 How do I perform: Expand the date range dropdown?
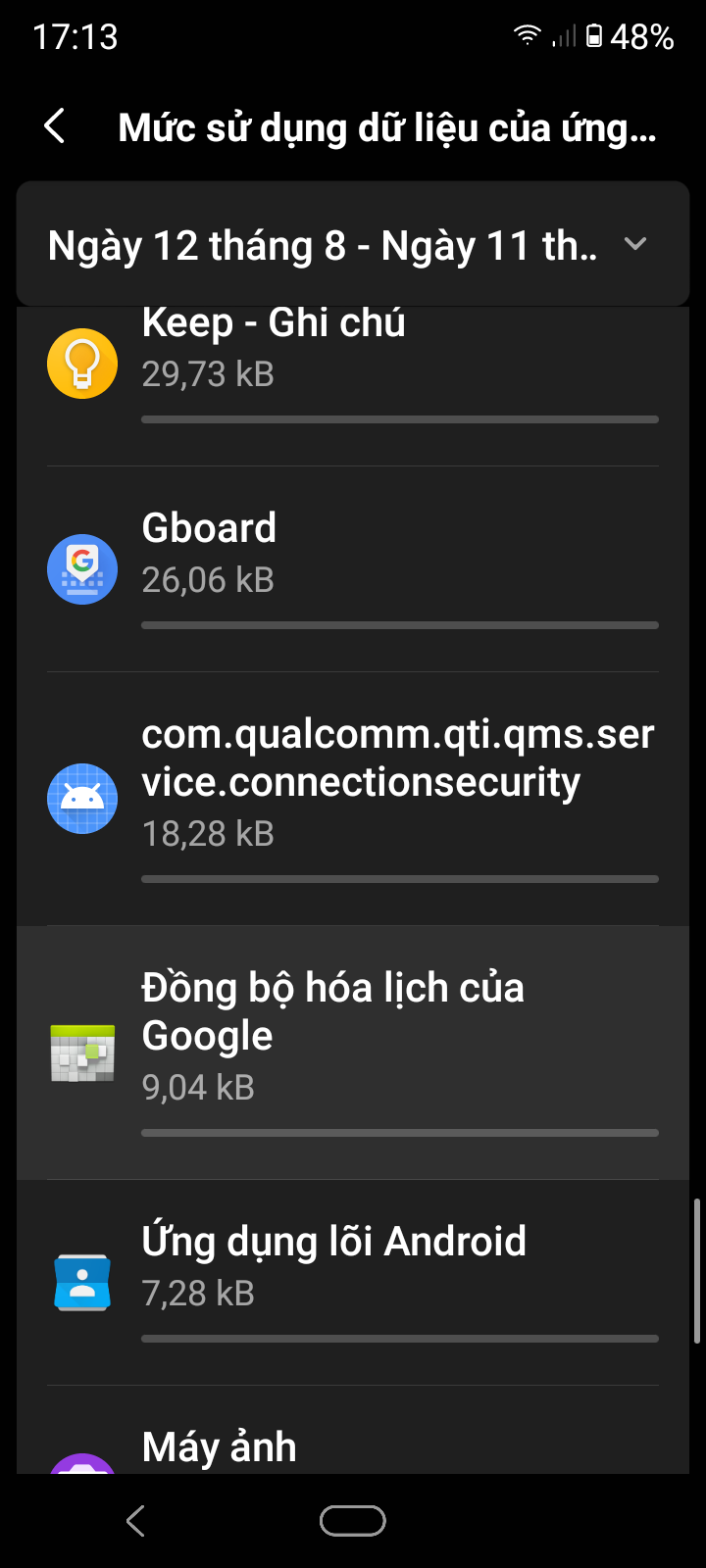[351, 245]
